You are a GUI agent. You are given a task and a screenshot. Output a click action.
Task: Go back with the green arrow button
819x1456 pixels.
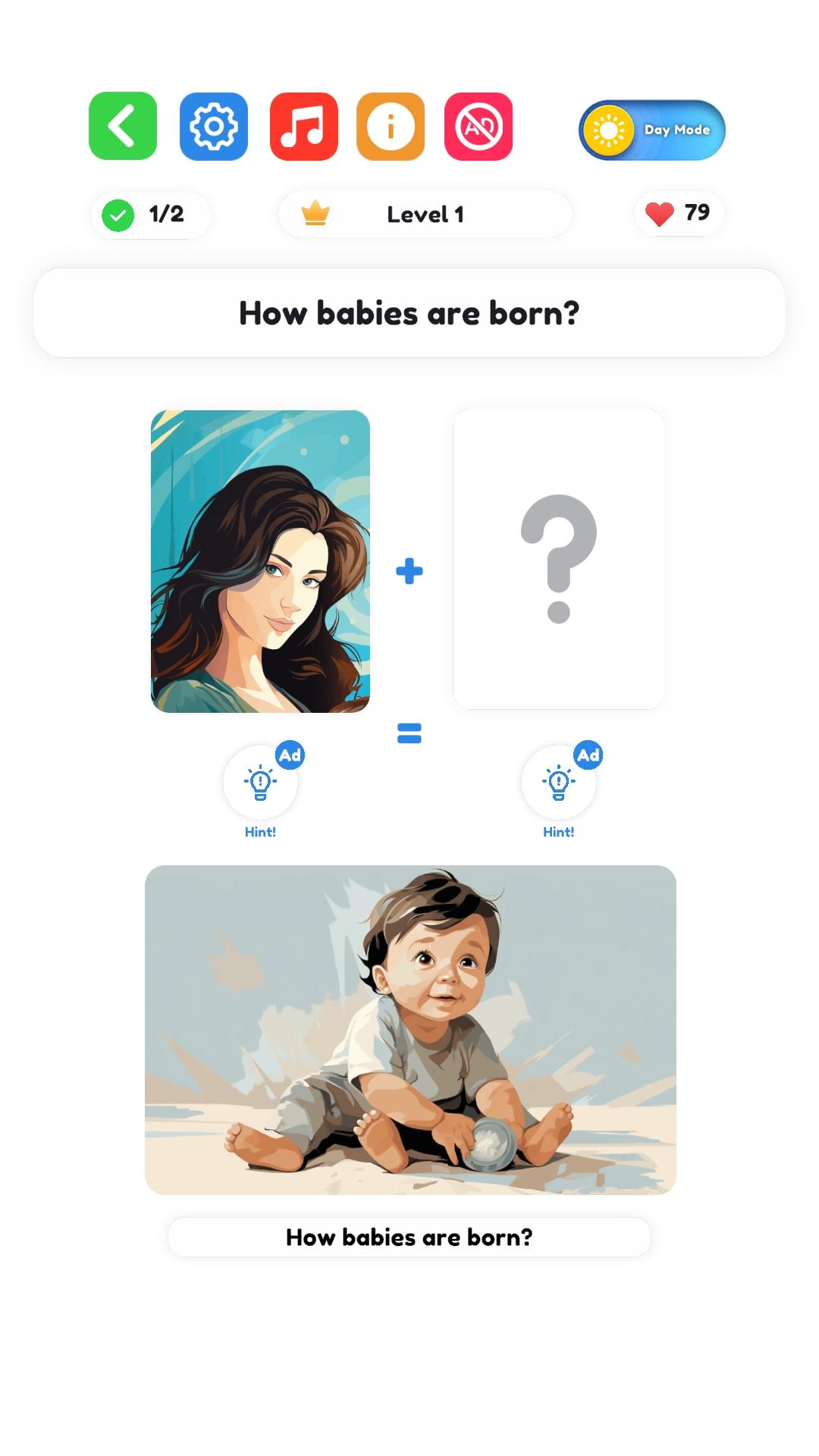point(123,127)
